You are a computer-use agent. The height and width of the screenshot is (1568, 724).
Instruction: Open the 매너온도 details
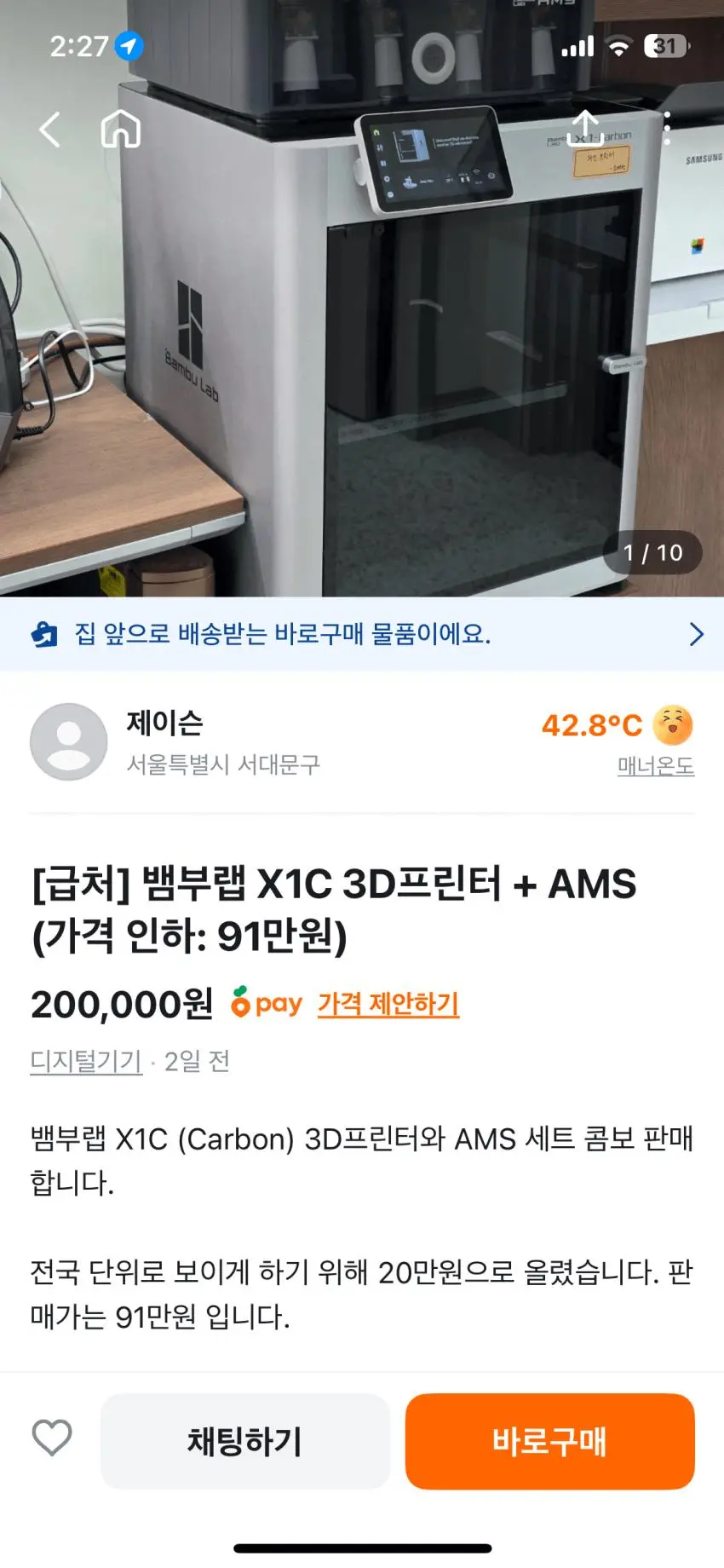[654, 767]
